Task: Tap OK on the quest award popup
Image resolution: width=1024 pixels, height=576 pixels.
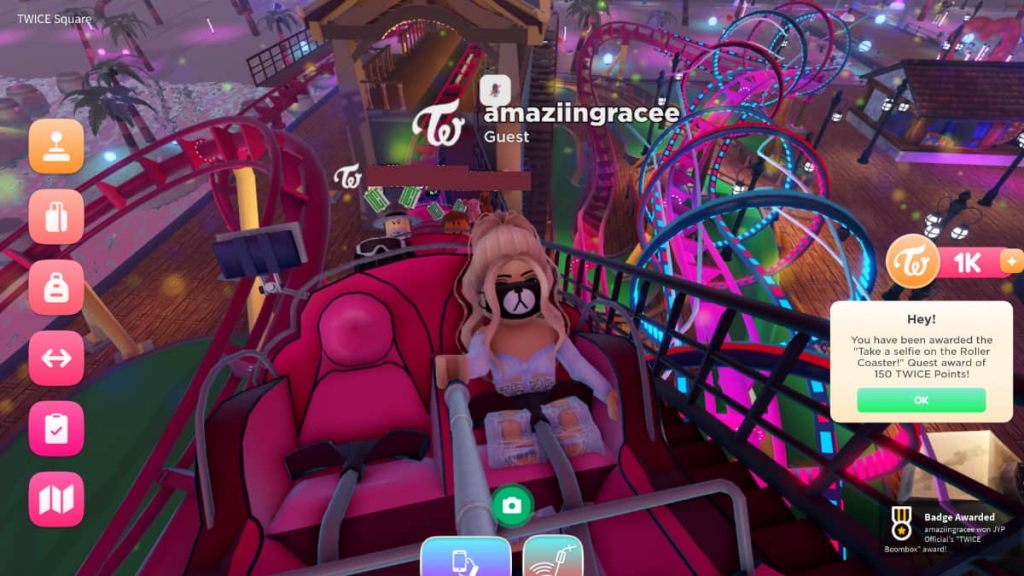Action: point(921,400)
